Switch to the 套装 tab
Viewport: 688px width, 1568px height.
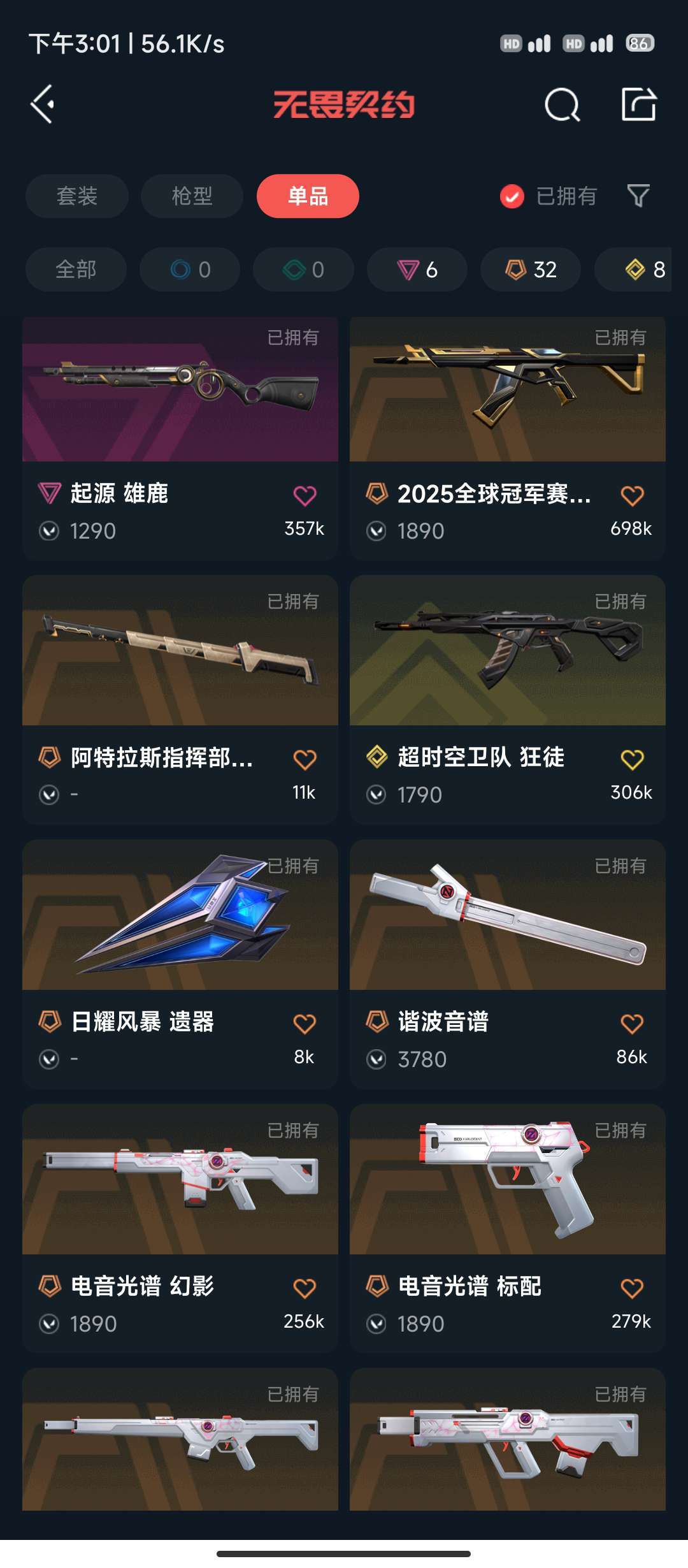(77, 196)
